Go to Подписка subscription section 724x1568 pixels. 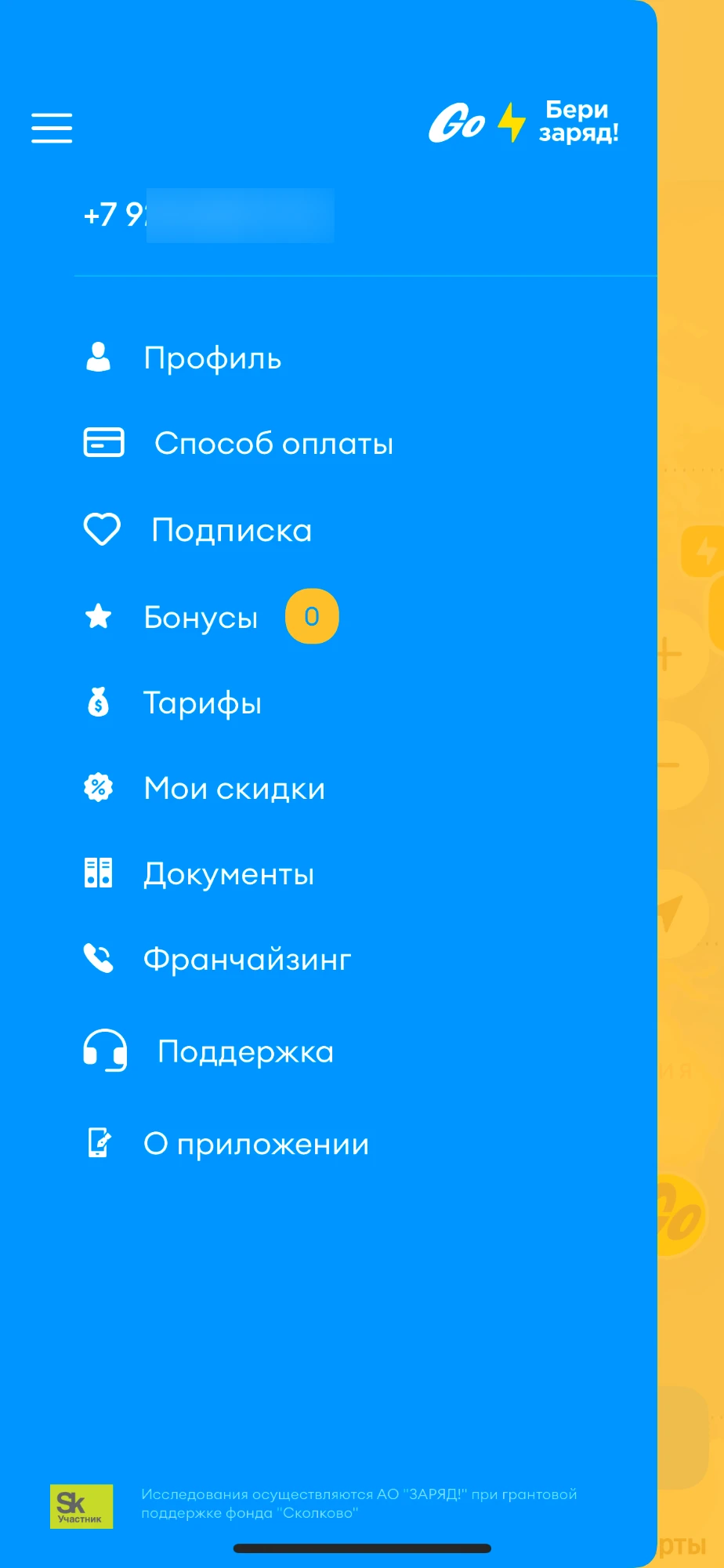[x=231, y=531]
